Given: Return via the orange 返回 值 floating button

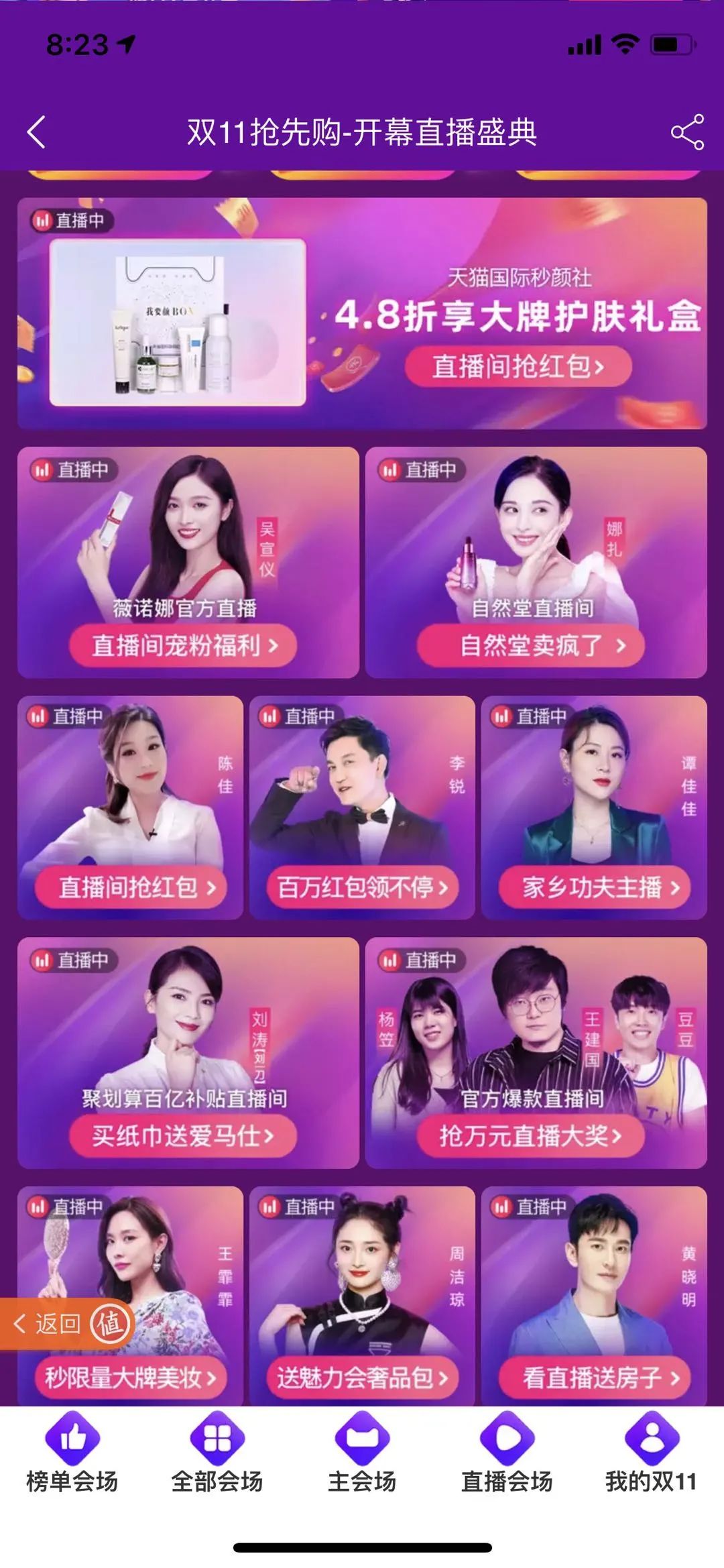Looking at the screenshot, I should [67, 1323].
